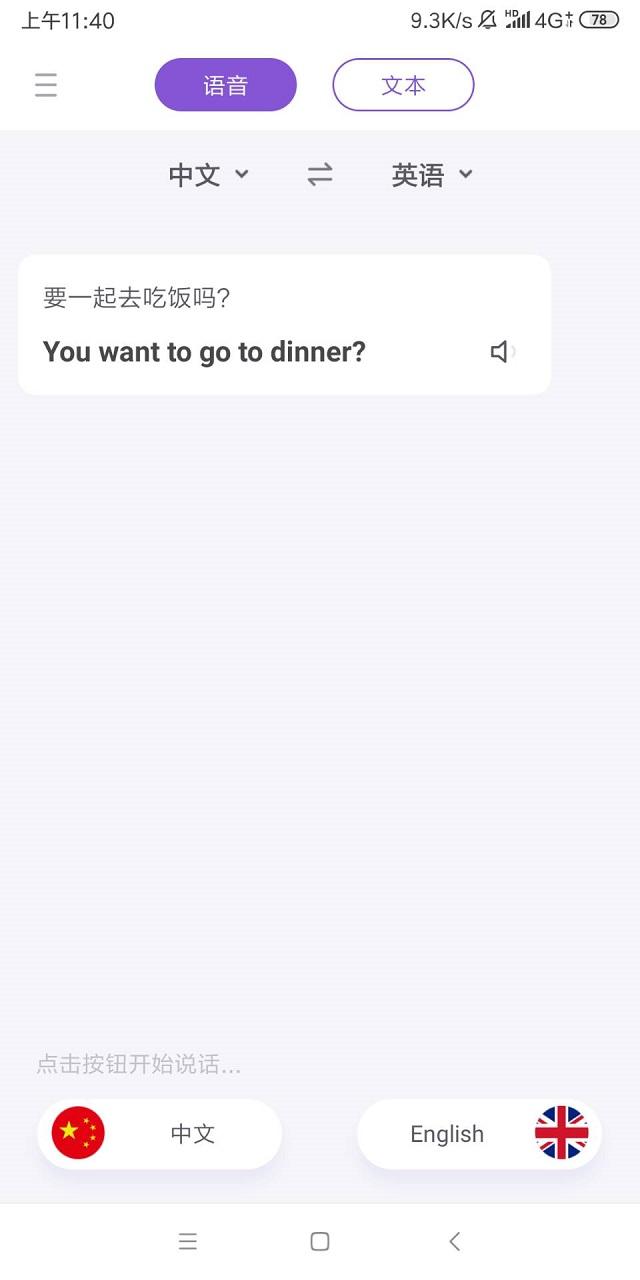Expand the 中文 source language dropdown
Screen dimensions: 640x1280
(208, 175)
